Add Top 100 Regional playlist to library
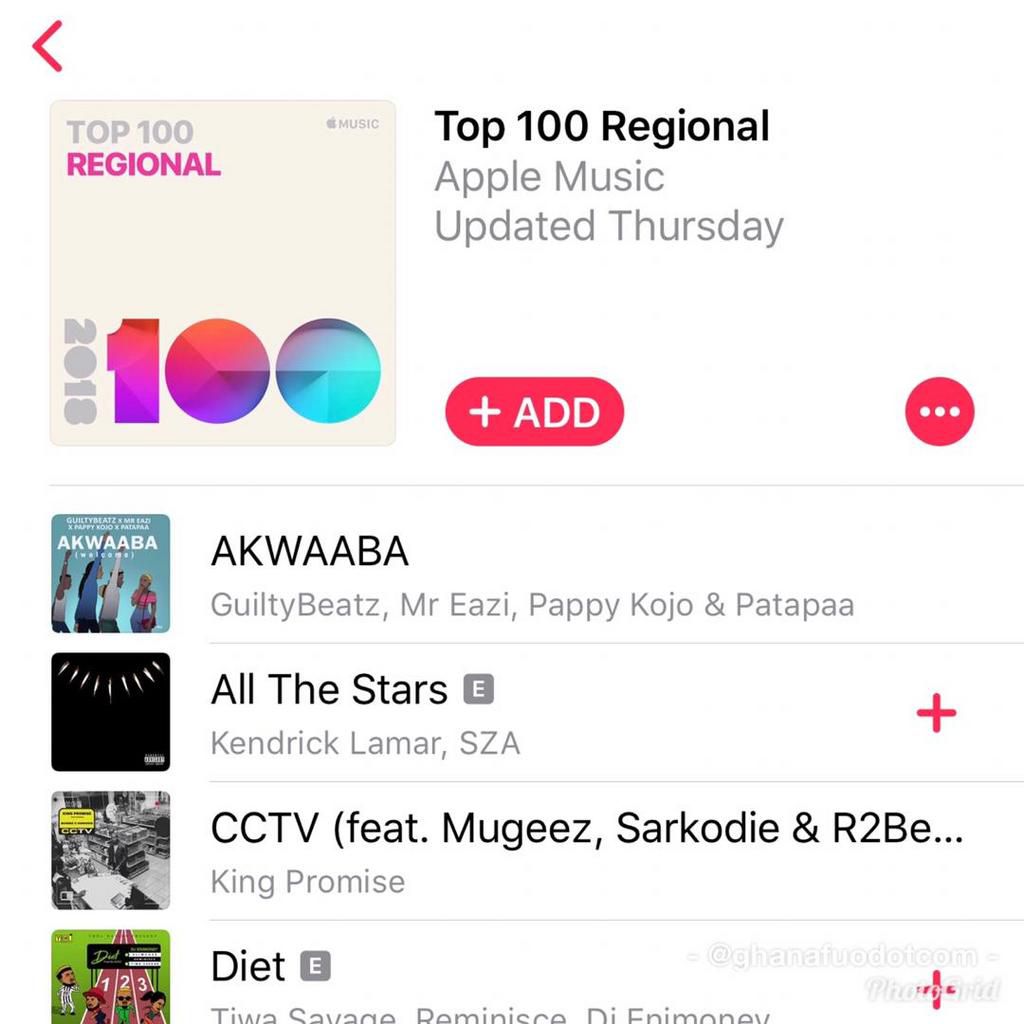1024x1024 pixels. coord(534,412)
